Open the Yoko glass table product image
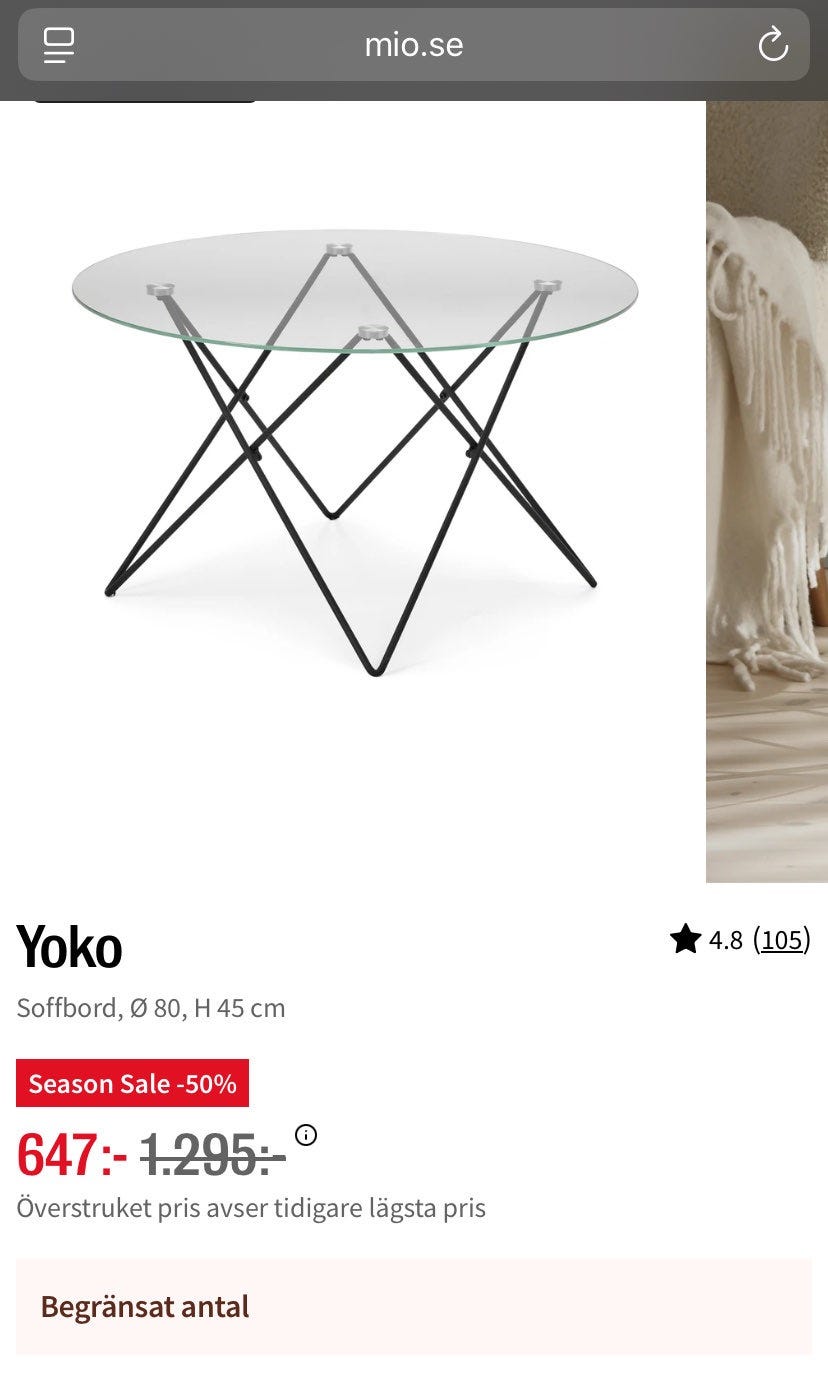Image resolution: width=828 pixels, height=1384 pixels. click(354, 450)
